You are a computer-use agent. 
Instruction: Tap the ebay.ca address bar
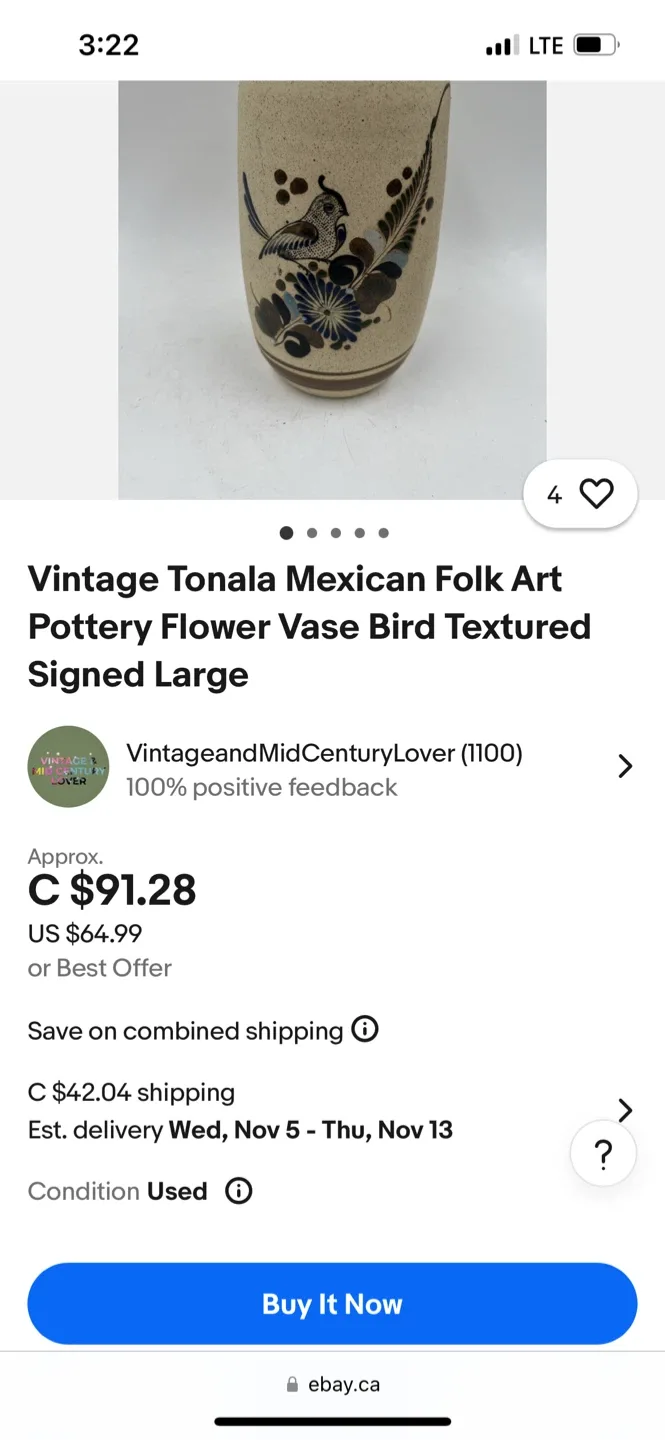[332, 1385]
